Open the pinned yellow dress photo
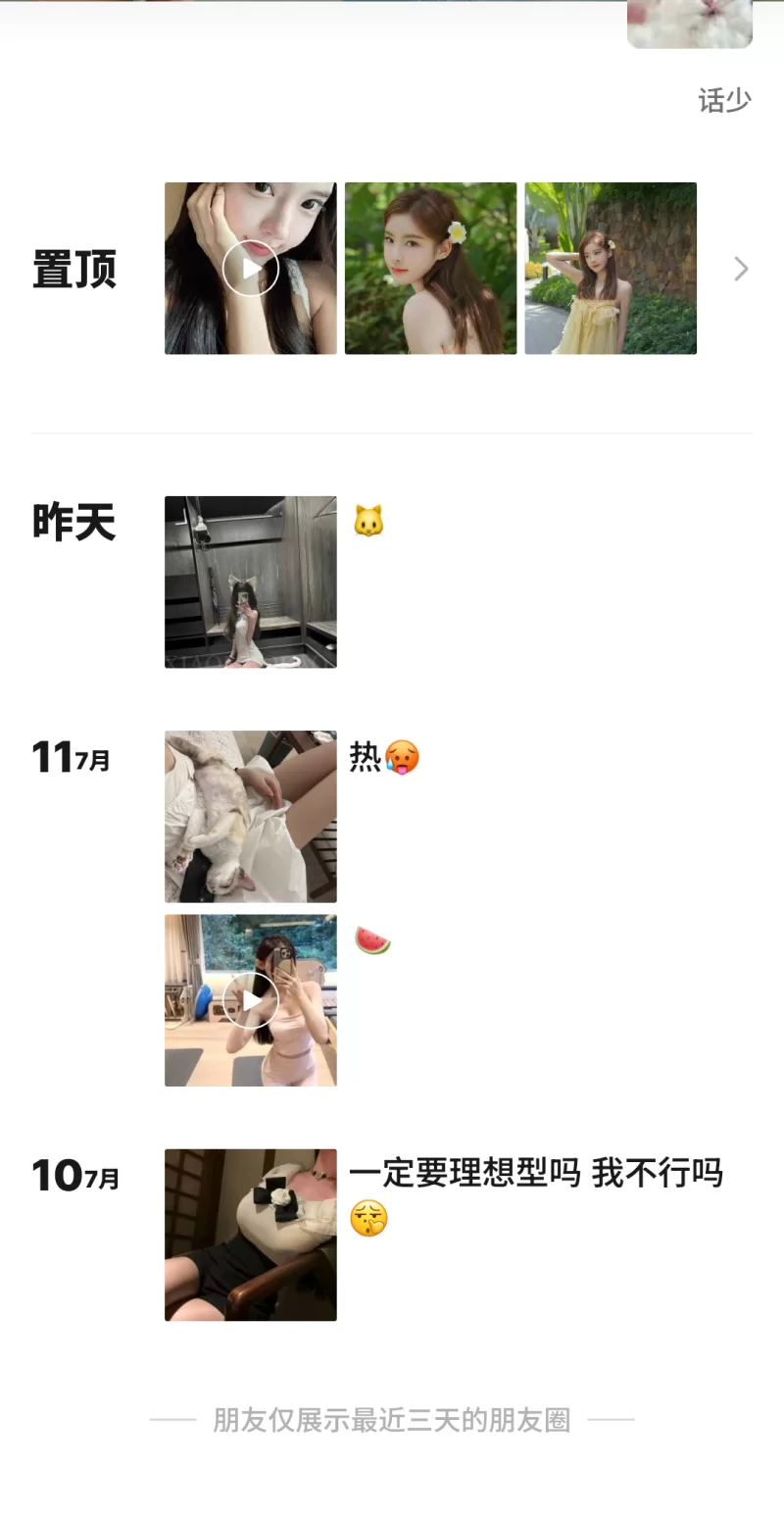Image resolution: width=784 pixels, height=1518 pixels. (611, 268)
